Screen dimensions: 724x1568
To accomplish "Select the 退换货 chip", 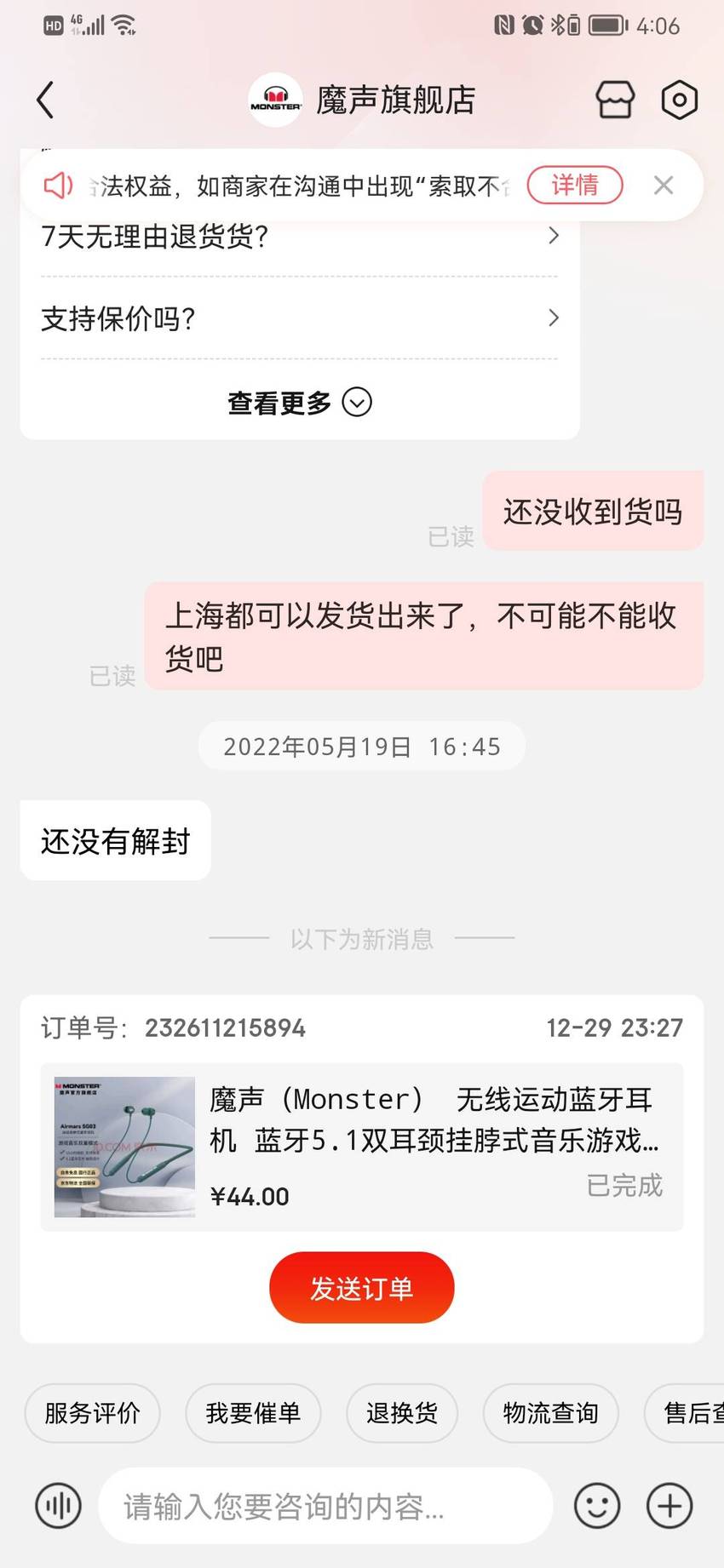I will coord(402,1413).
